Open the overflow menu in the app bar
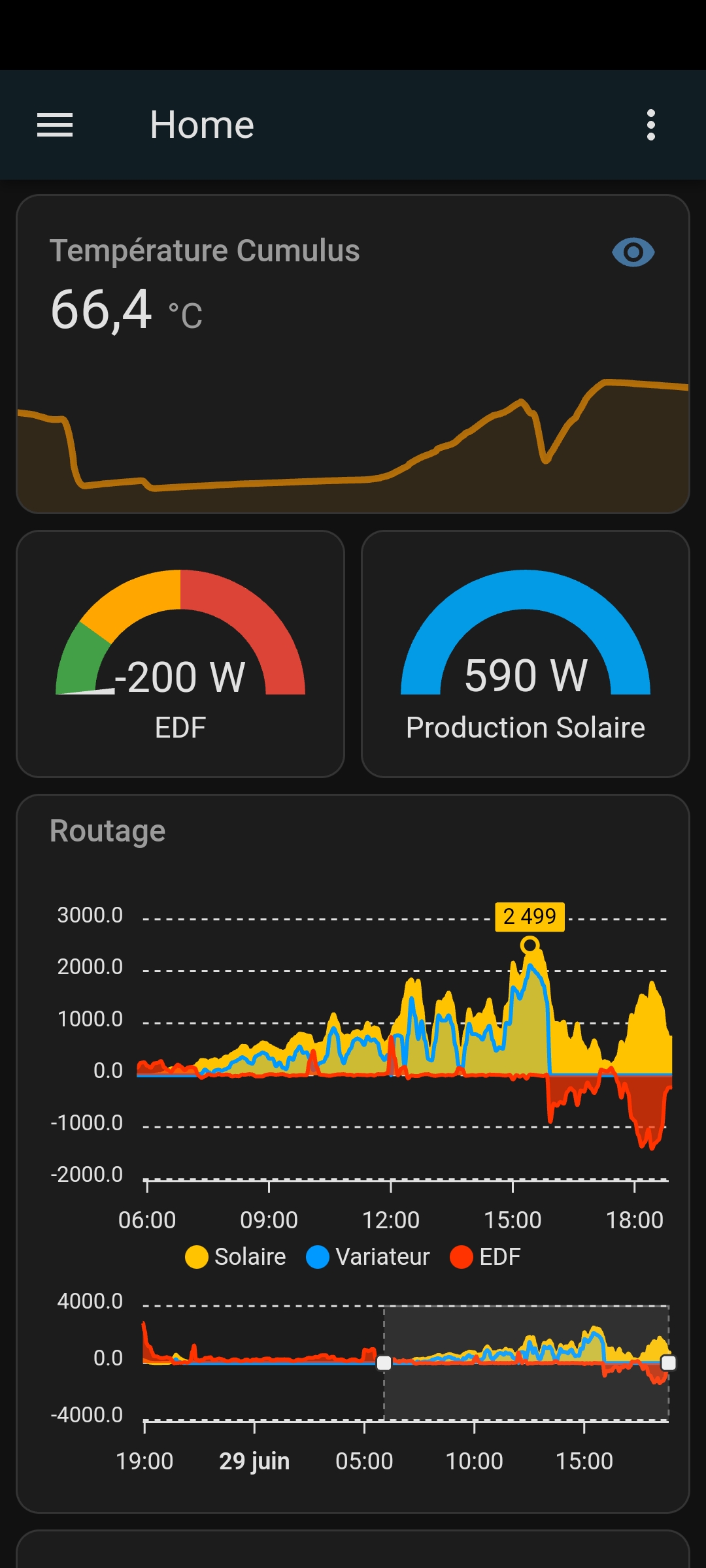This screenshot has height=1568, width=706. tap(650, 125)
